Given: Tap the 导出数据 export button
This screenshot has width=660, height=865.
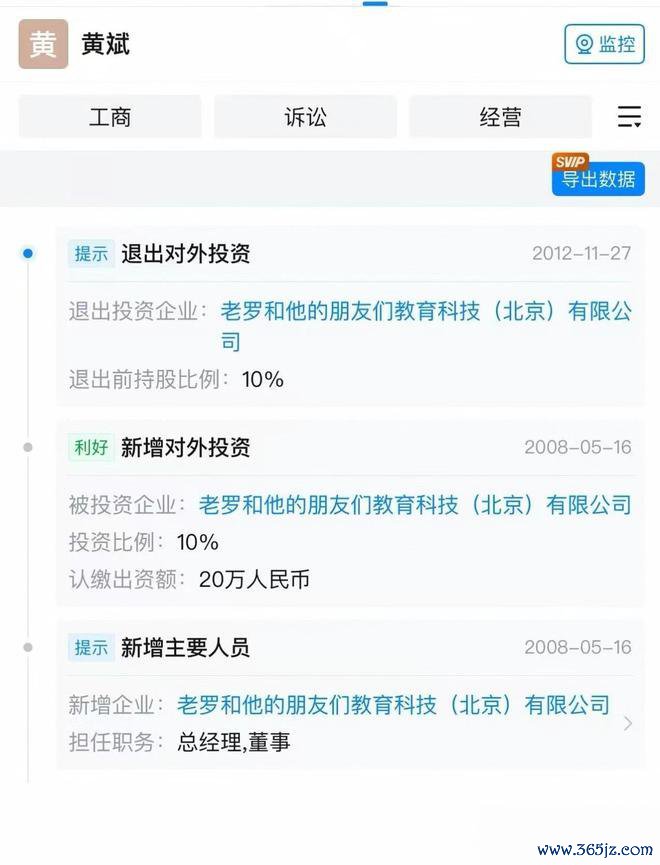Looking at the screenshot, I should 598,179.
